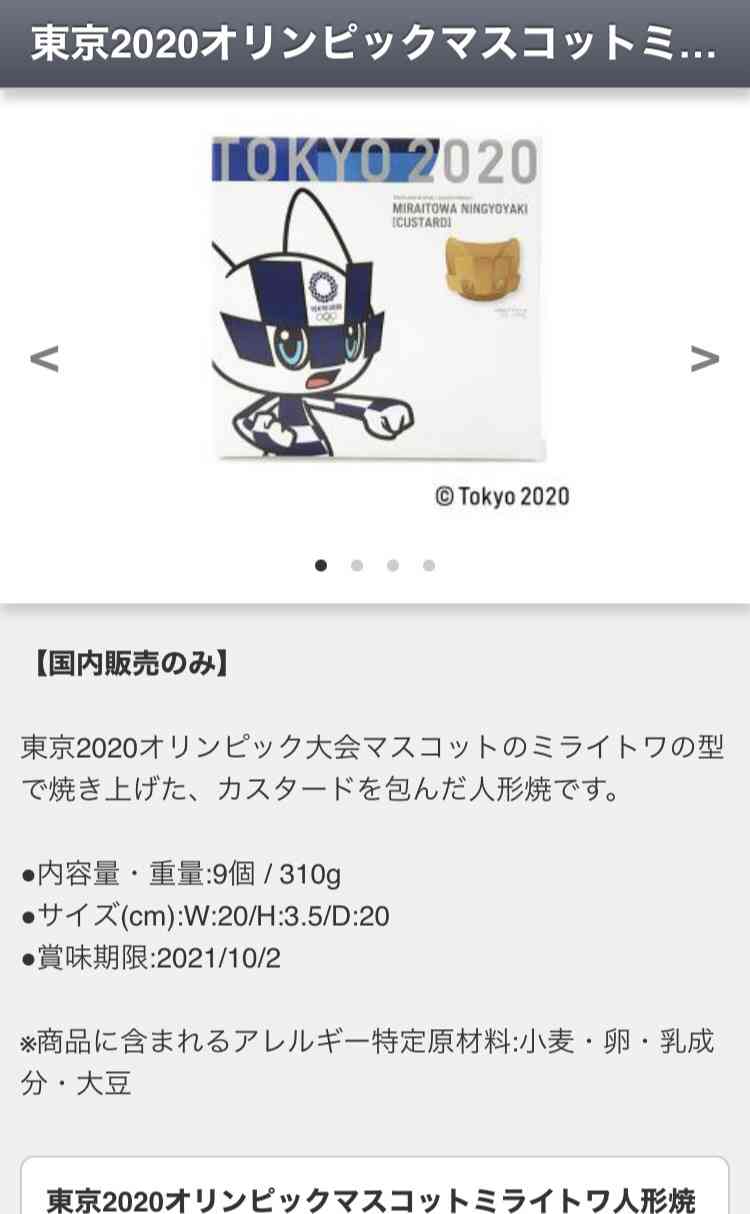This screenshot has height=1214, width=750.
Task: Jump to the fourth carousel dot
Action: [x=429, y=565]
